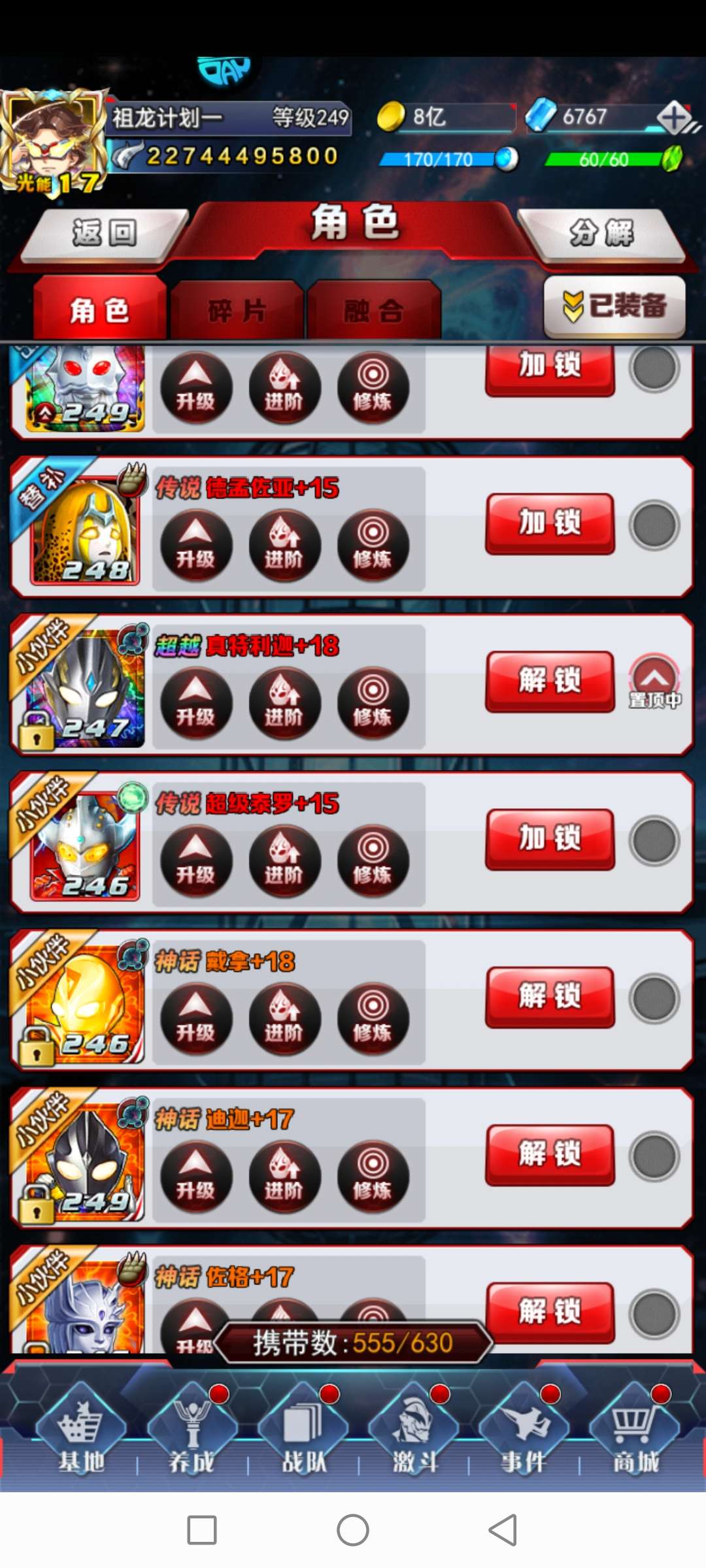Lock 传说 德孟佐亚+15 with 加锁
706x1568 pixels.
pos(550,523)
